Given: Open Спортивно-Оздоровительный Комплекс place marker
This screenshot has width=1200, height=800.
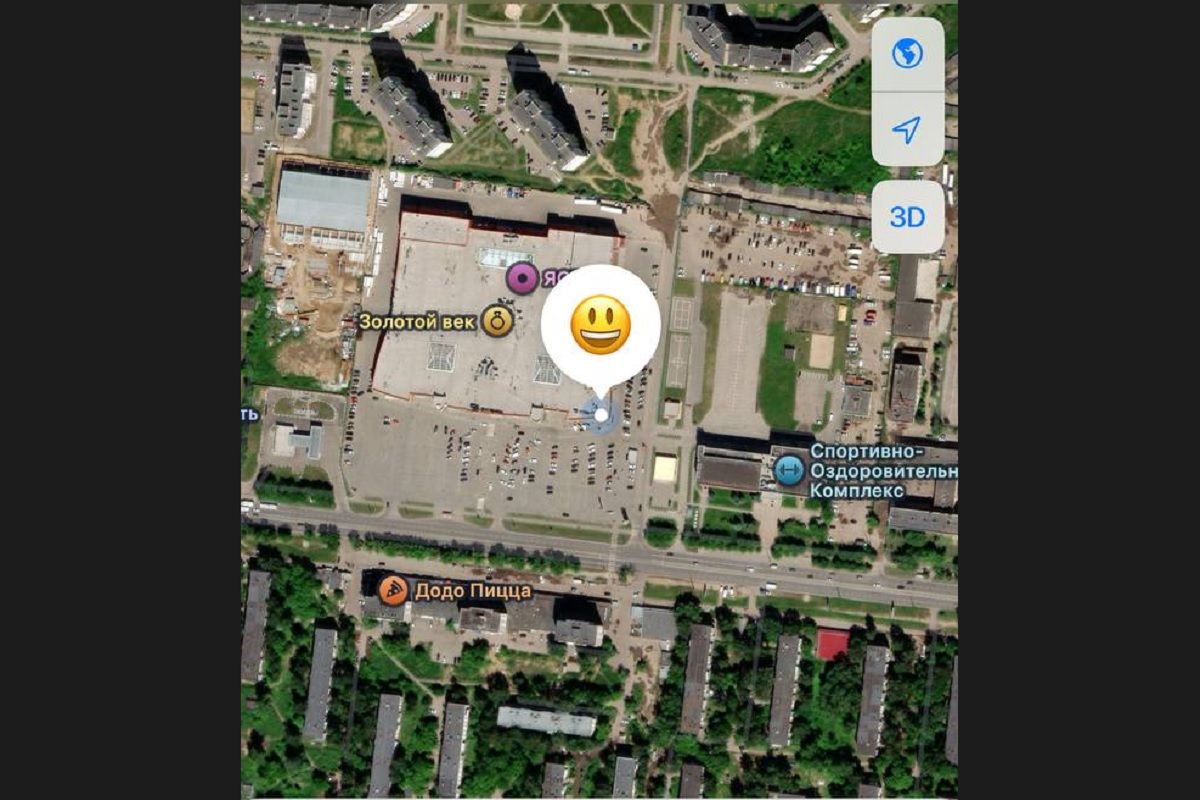Looking at the screenshot, I should click(x=790, y=470).
